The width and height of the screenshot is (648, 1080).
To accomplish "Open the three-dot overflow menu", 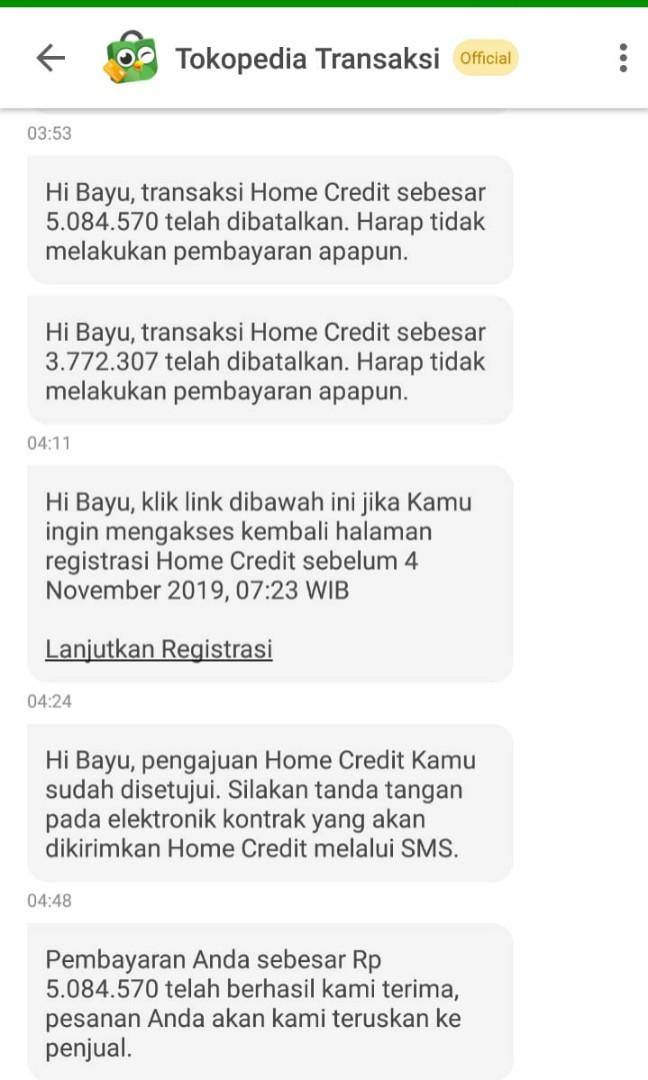I will point(622,58).
